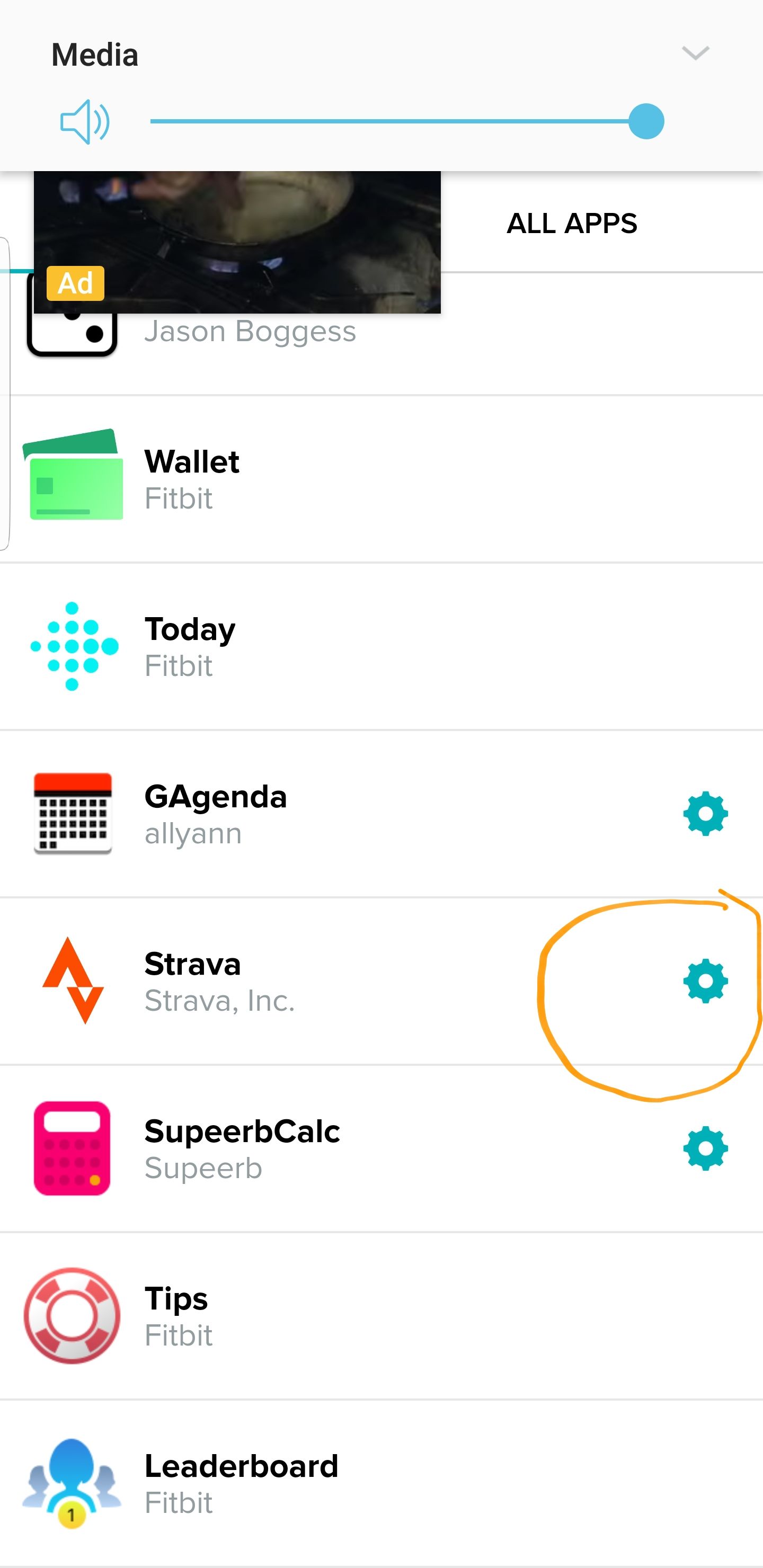This screenshot has height=1568, width=763.
Task: Open GAgenda settings gear
Action: (705, 814)
